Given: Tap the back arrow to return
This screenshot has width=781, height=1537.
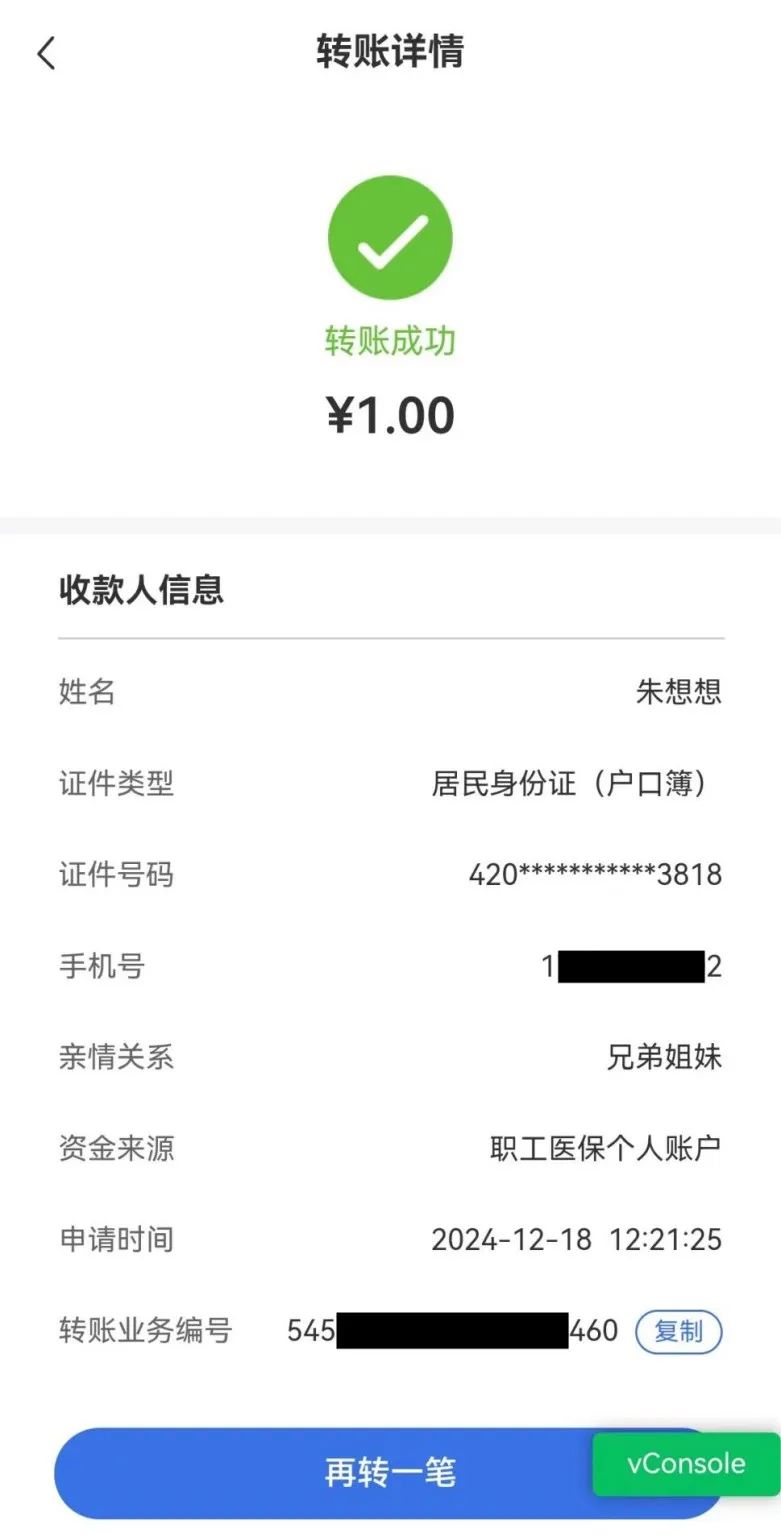Looking at the screenshot, I should point(46,54).
